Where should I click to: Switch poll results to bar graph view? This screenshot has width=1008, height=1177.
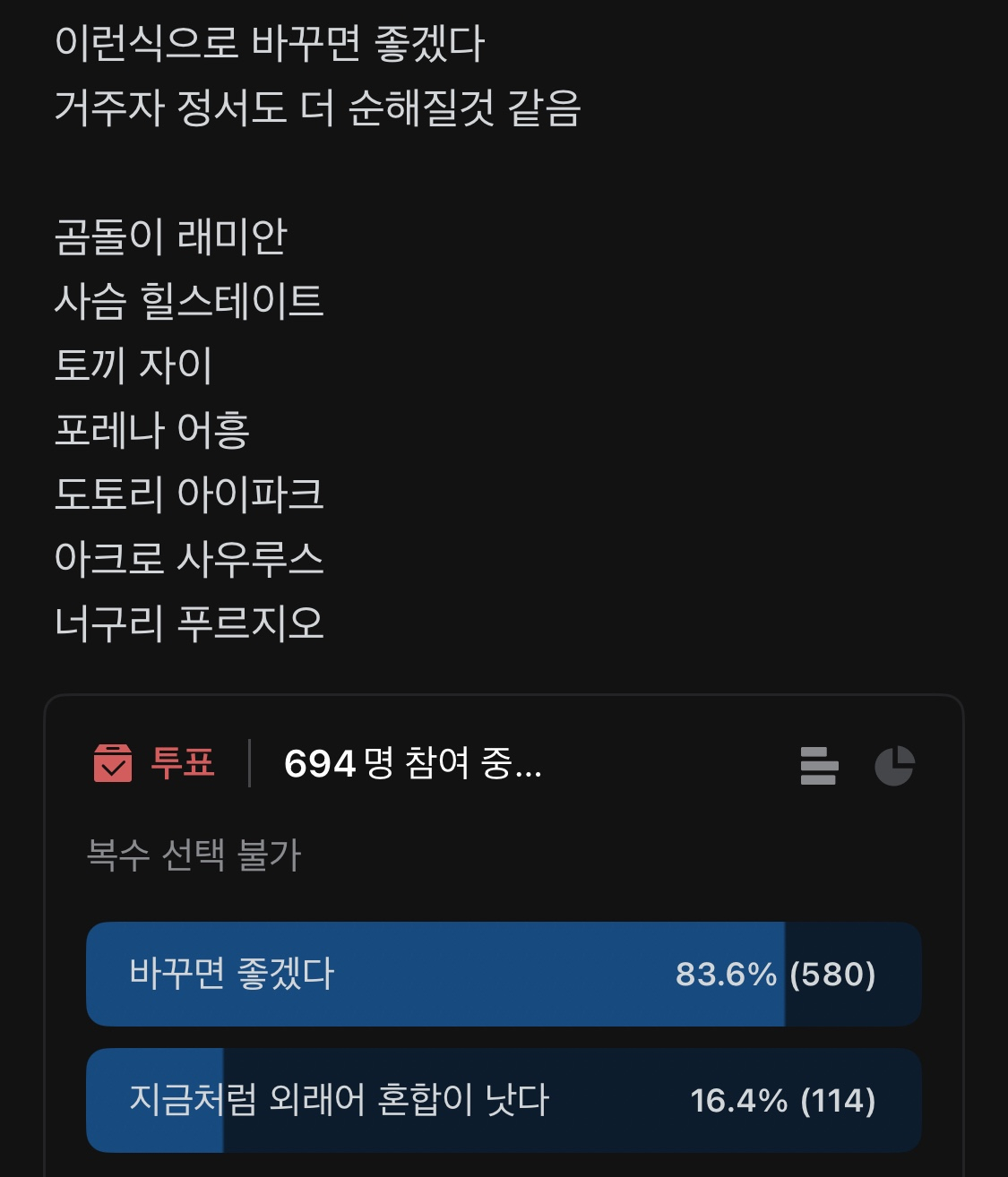point(818,766)
